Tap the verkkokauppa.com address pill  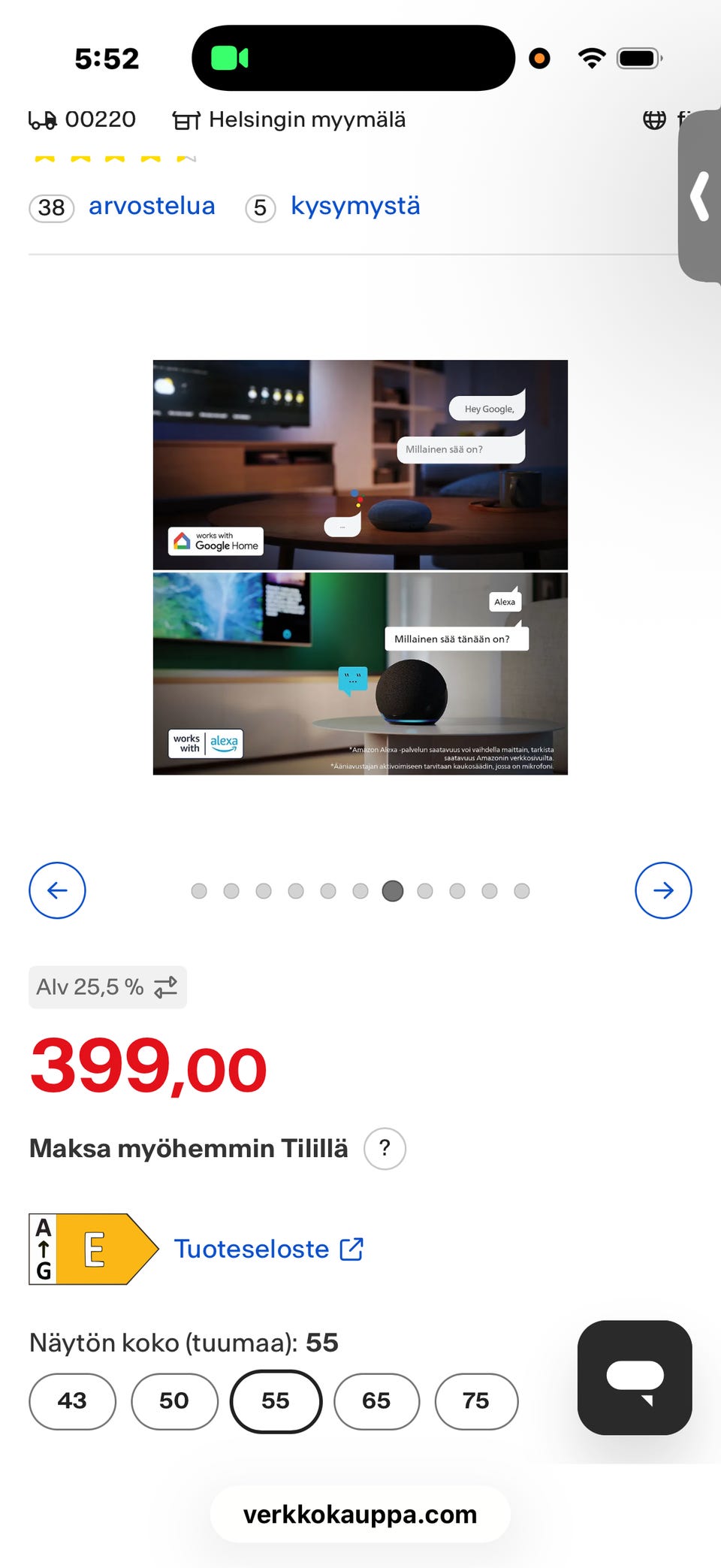pos(360,1514)
